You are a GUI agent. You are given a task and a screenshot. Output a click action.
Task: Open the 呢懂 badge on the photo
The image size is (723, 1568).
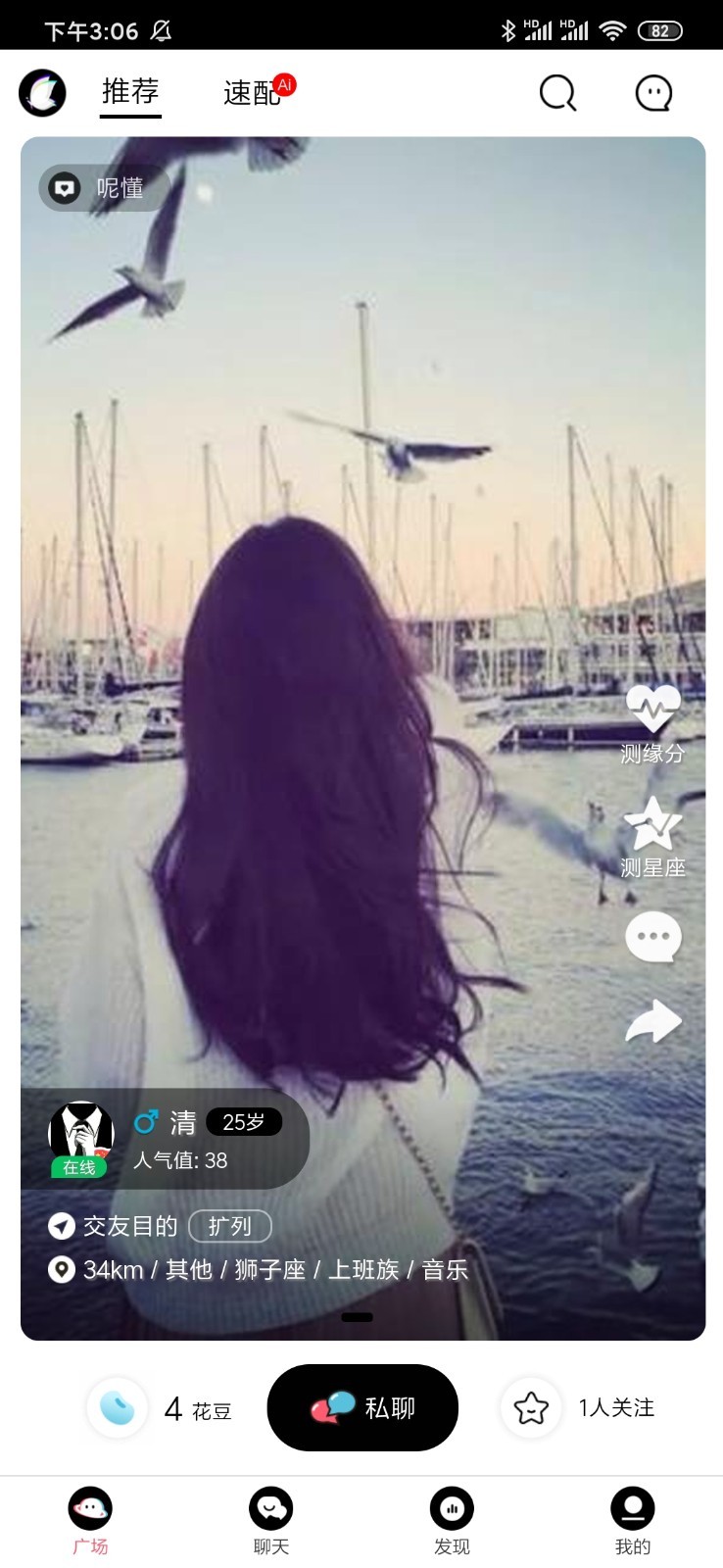tap(104, 188)
